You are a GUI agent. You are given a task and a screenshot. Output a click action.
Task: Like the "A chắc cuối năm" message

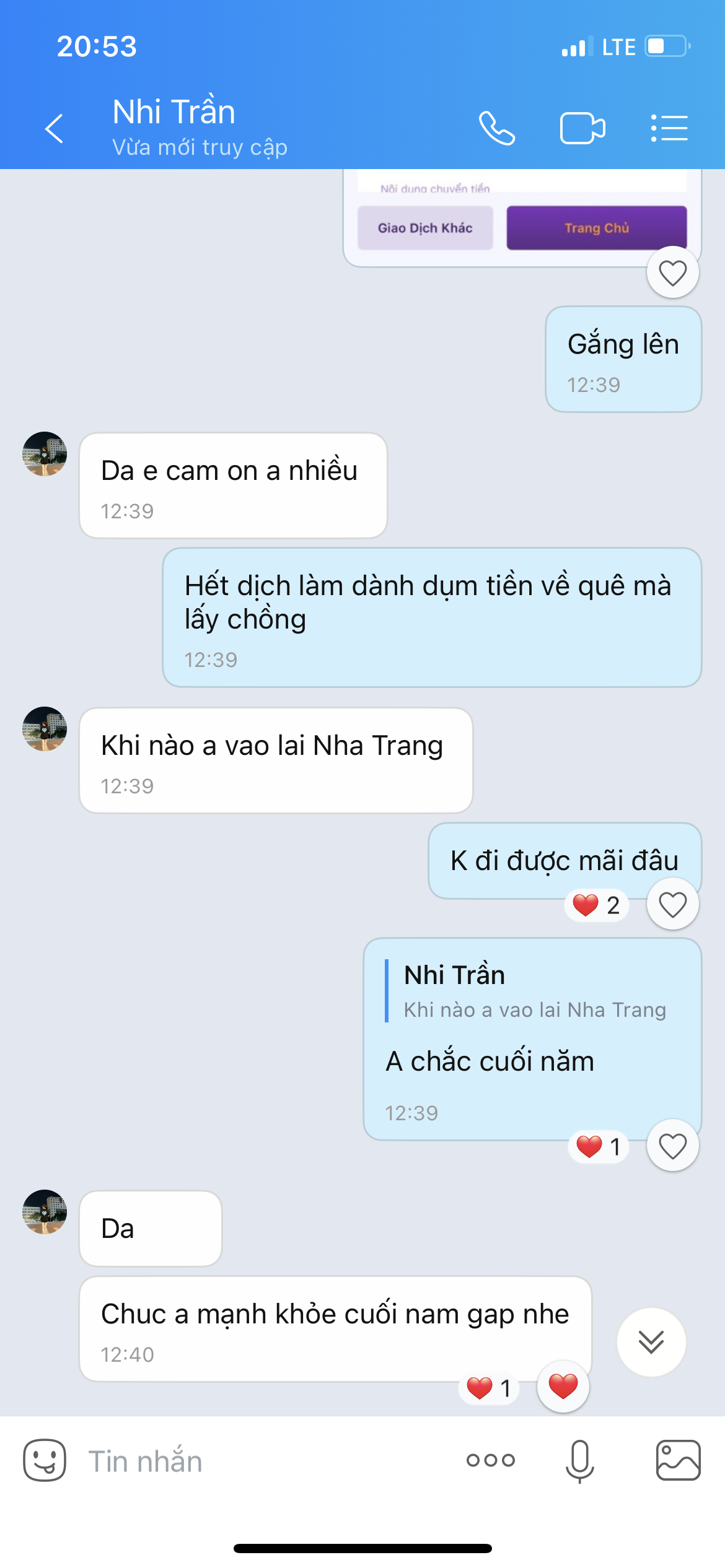[x=672, y=1146]
